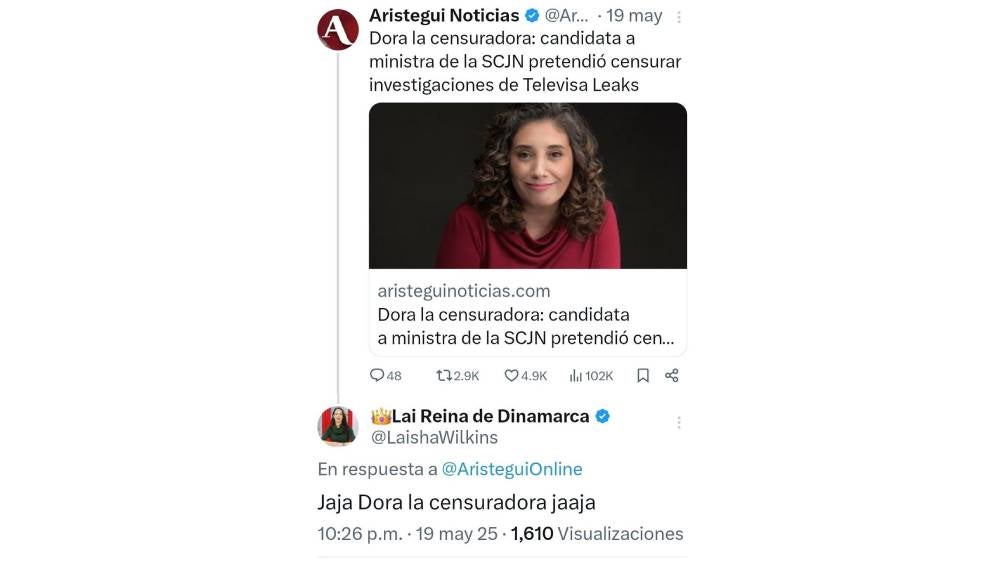Share the Aristegui Noticias tweet
Viewport: 1004px width, 565px height.
pos(672,376)
